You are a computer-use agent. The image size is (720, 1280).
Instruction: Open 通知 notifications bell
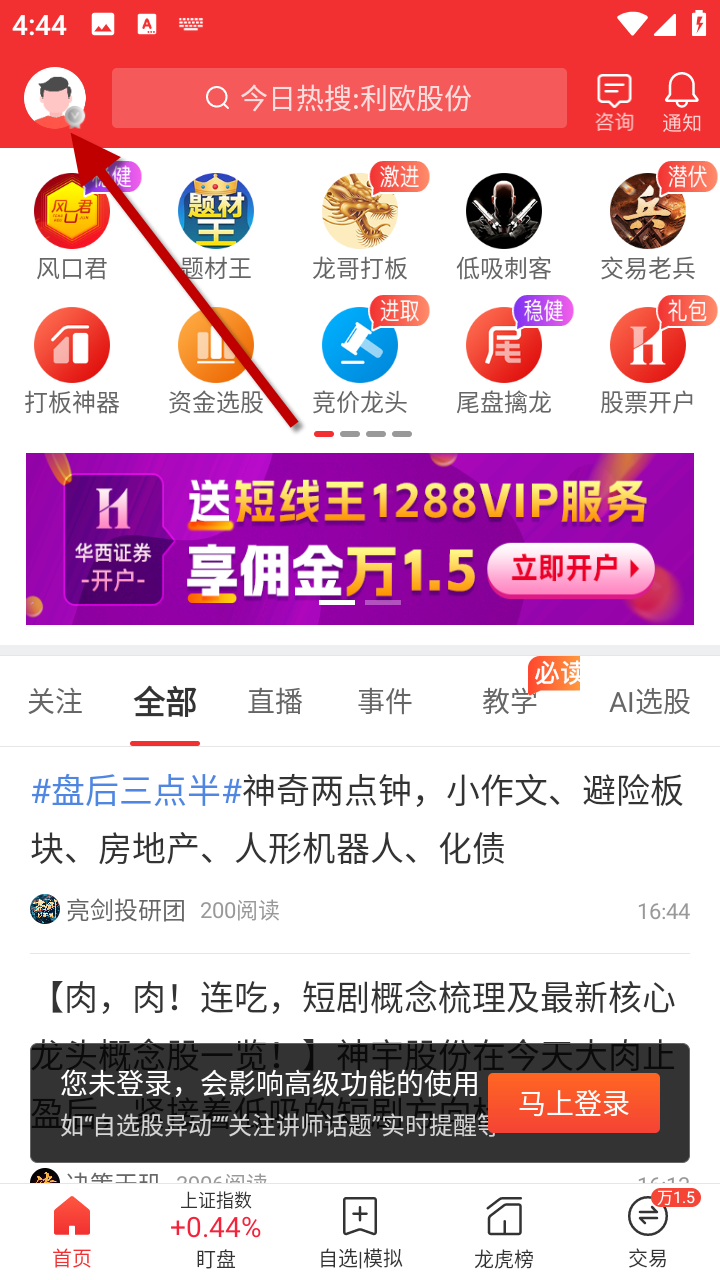pyautogui.click(x=681, y=102)
